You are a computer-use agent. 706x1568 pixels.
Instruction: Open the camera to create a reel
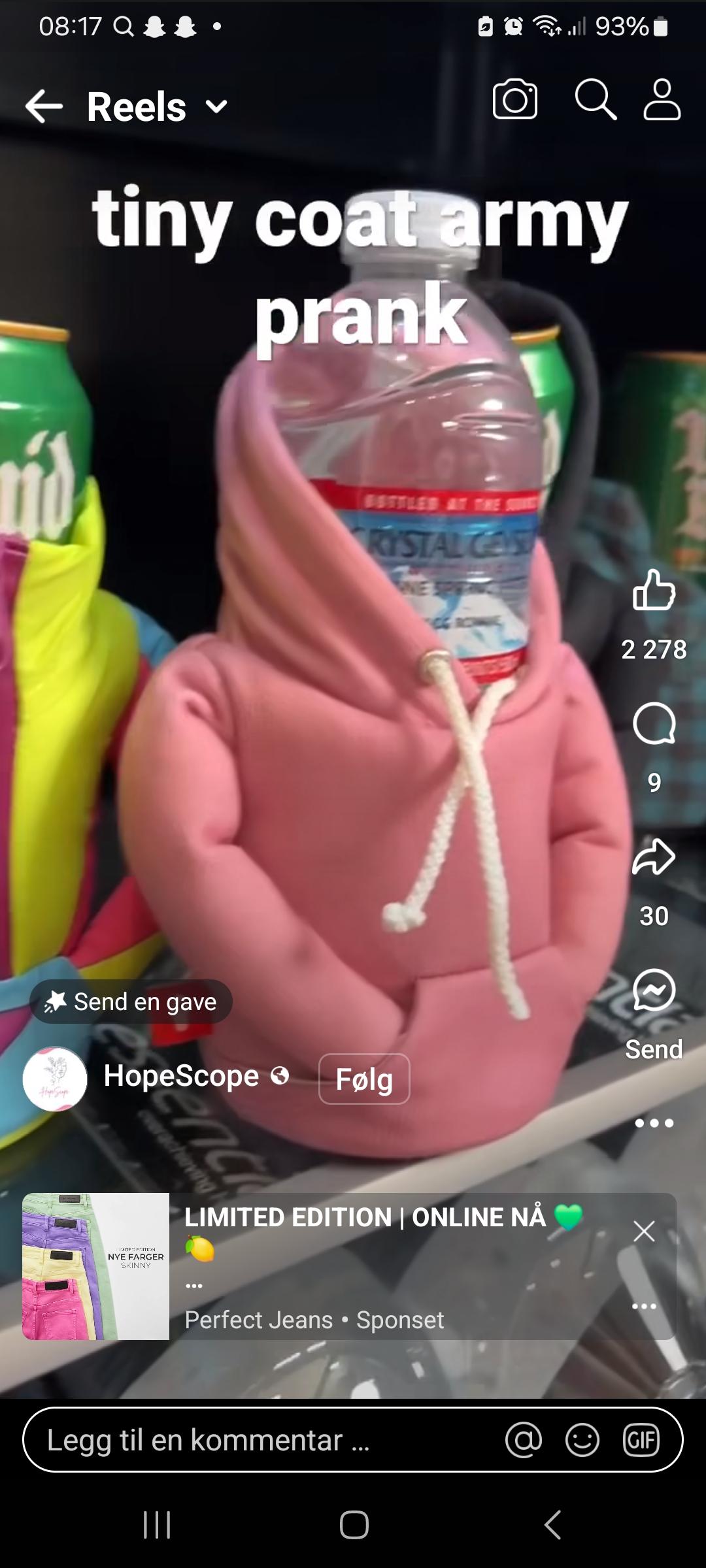[515, 99]
